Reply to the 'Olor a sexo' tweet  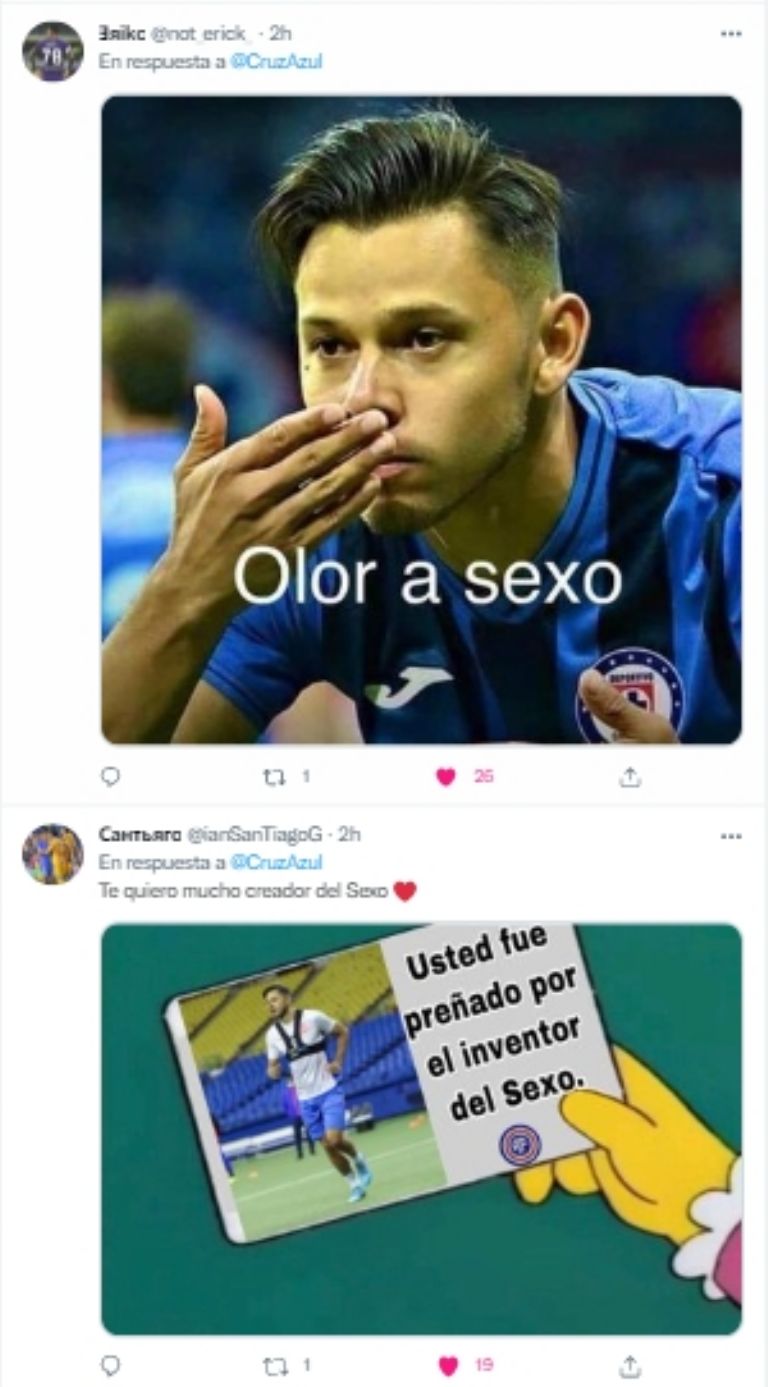[111, 776]
